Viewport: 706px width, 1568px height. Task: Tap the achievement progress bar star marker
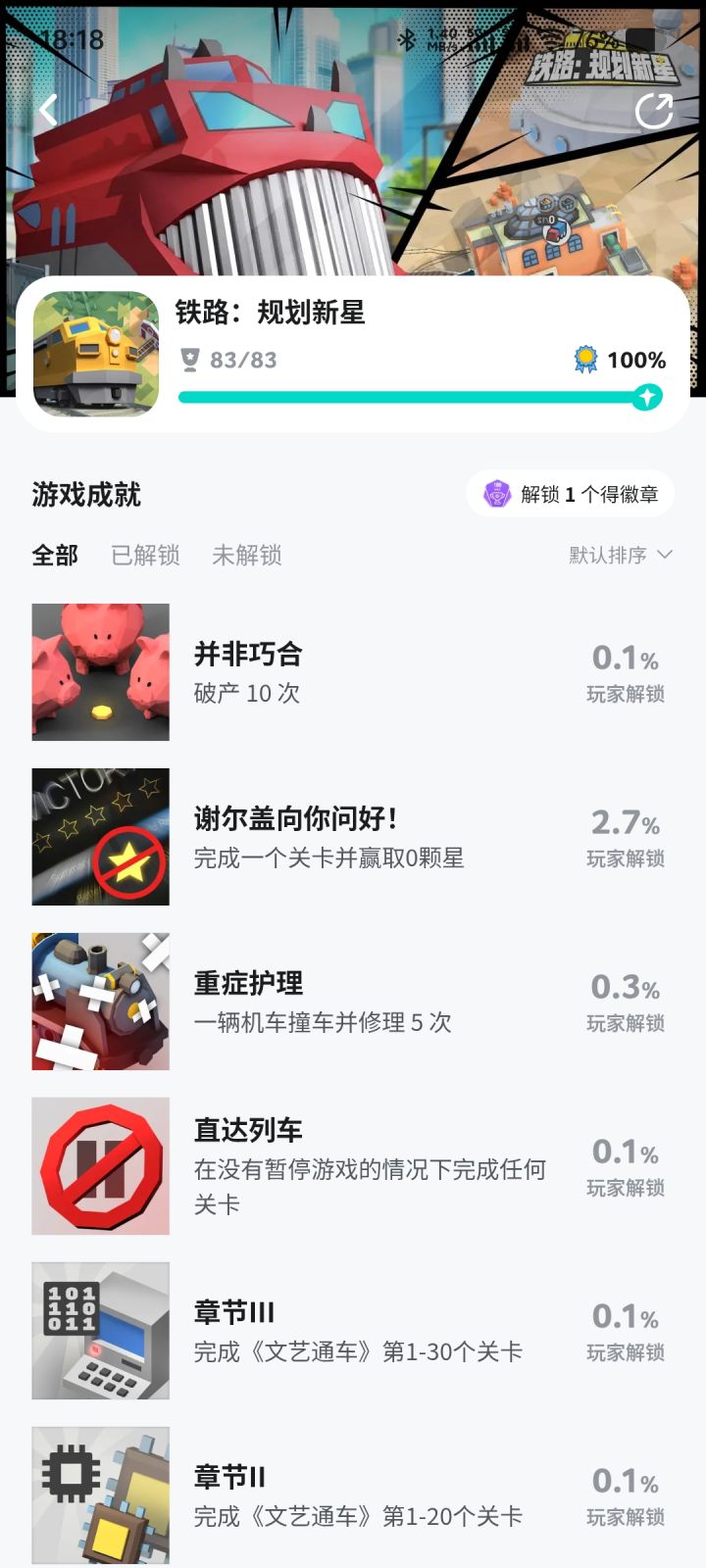pos(645,397)
